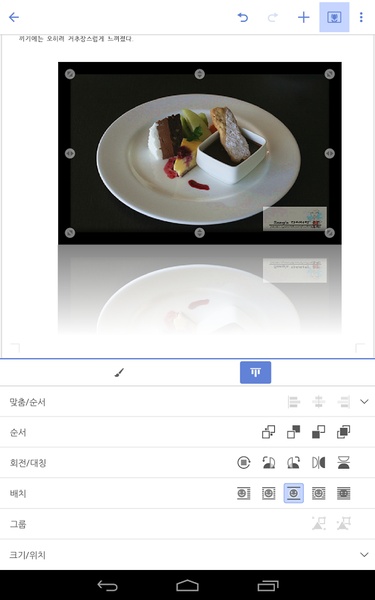The image size is (375, 600).
Task: Open the free rotation option in 회전/대칭
Action: 243,463
